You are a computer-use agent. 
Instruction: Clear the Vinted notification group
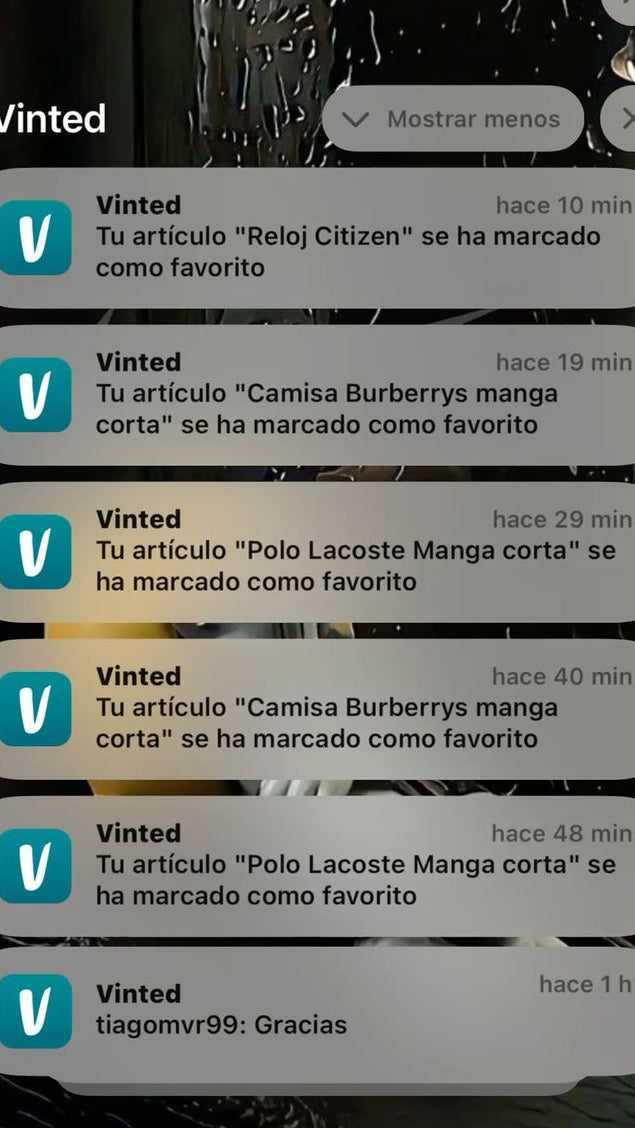click(622, 119)
